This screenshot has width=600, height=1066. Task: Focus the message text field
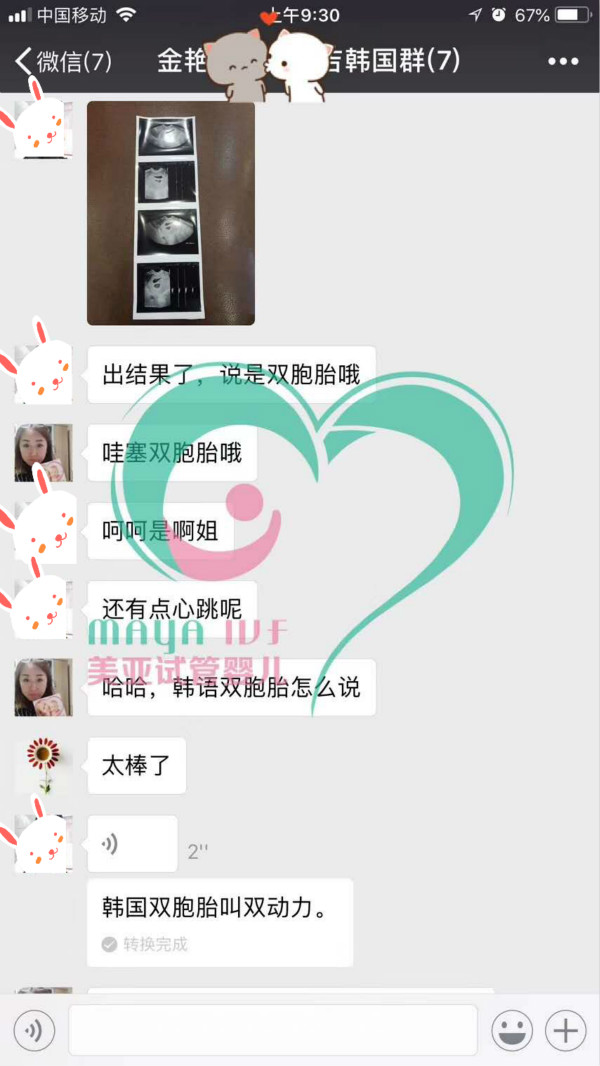click(272, 1030)
